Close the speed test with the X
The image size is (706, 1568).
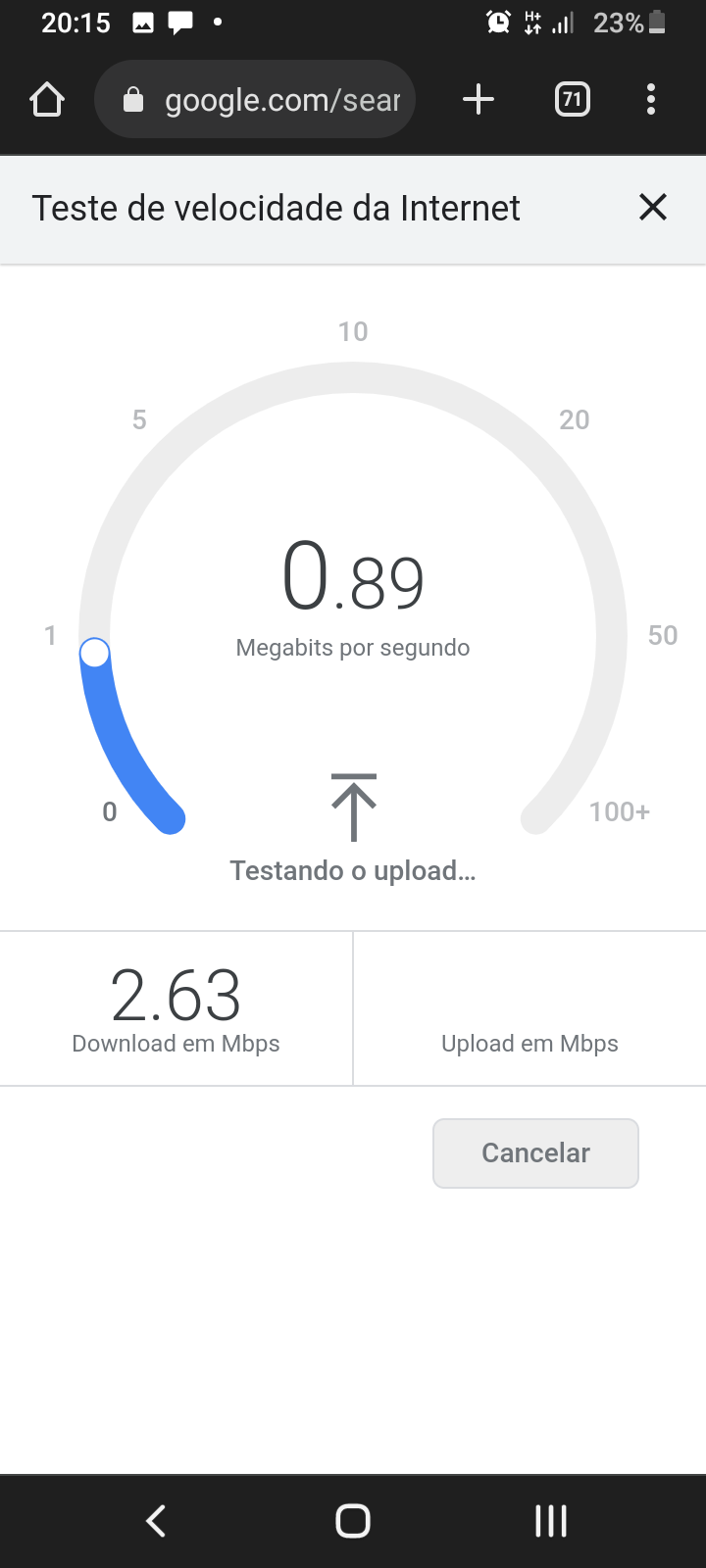point(653,208)
